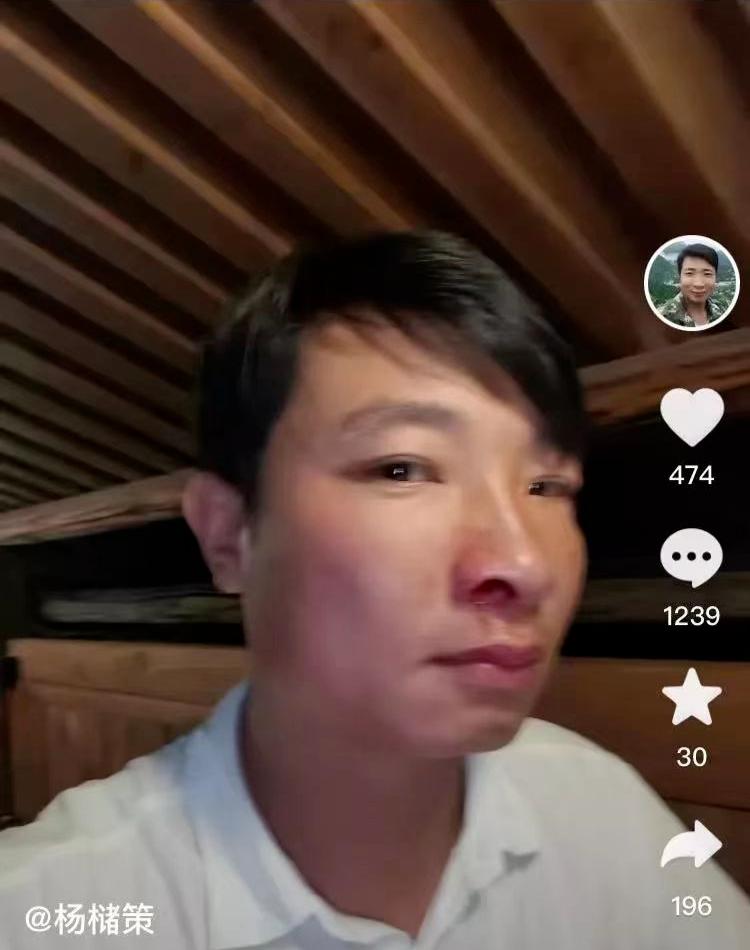
Task: Open the comments bubble icon
Action: pyautogui.click(x=691, y=557)
